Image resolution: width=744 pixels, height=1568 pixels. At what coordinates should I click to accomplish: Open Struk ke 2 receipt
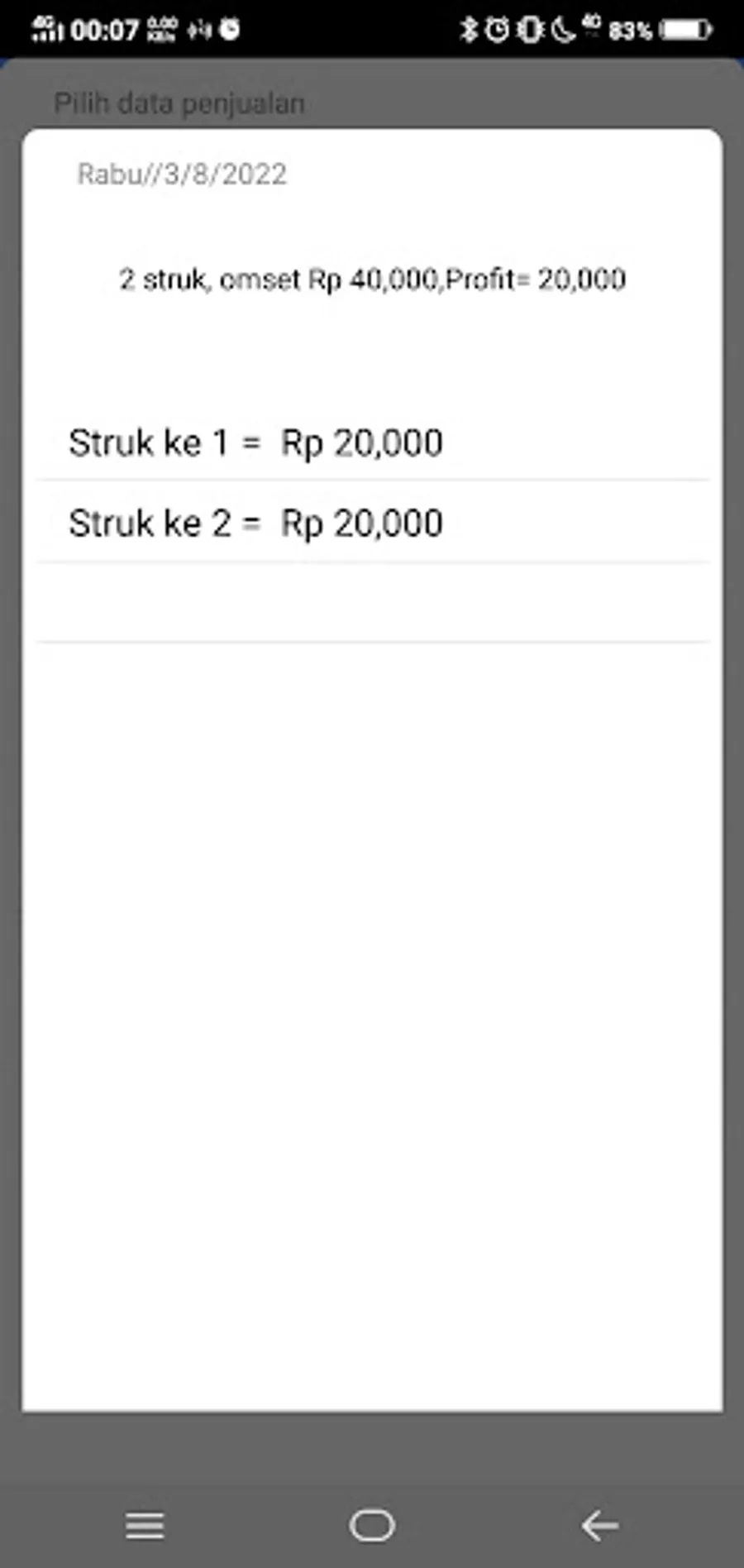click(x=372, y=523)
